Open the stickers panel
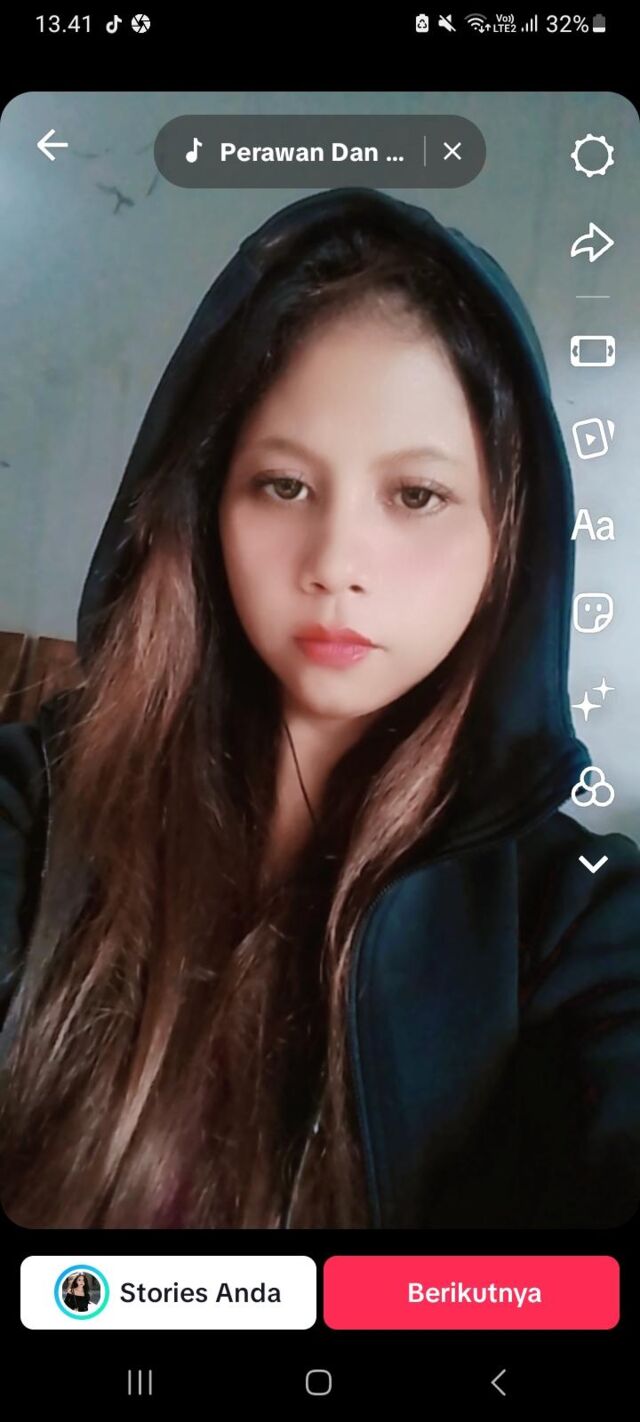Image resolution: width=640 pixels, height=1422 pixels. [592, 612]
